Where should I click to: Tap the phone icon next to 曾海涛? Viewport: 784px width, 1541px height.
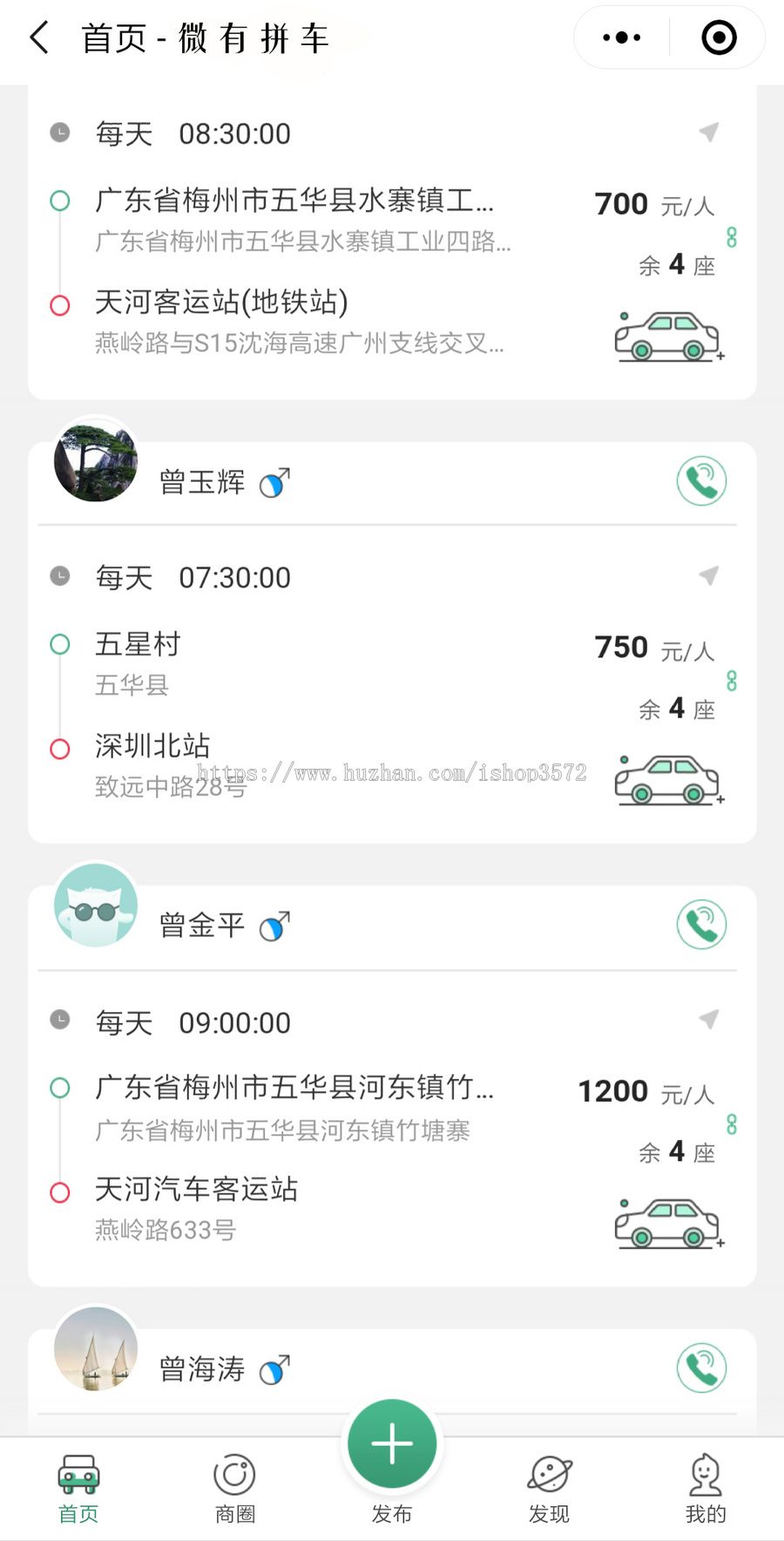[x=701, y=1368]
